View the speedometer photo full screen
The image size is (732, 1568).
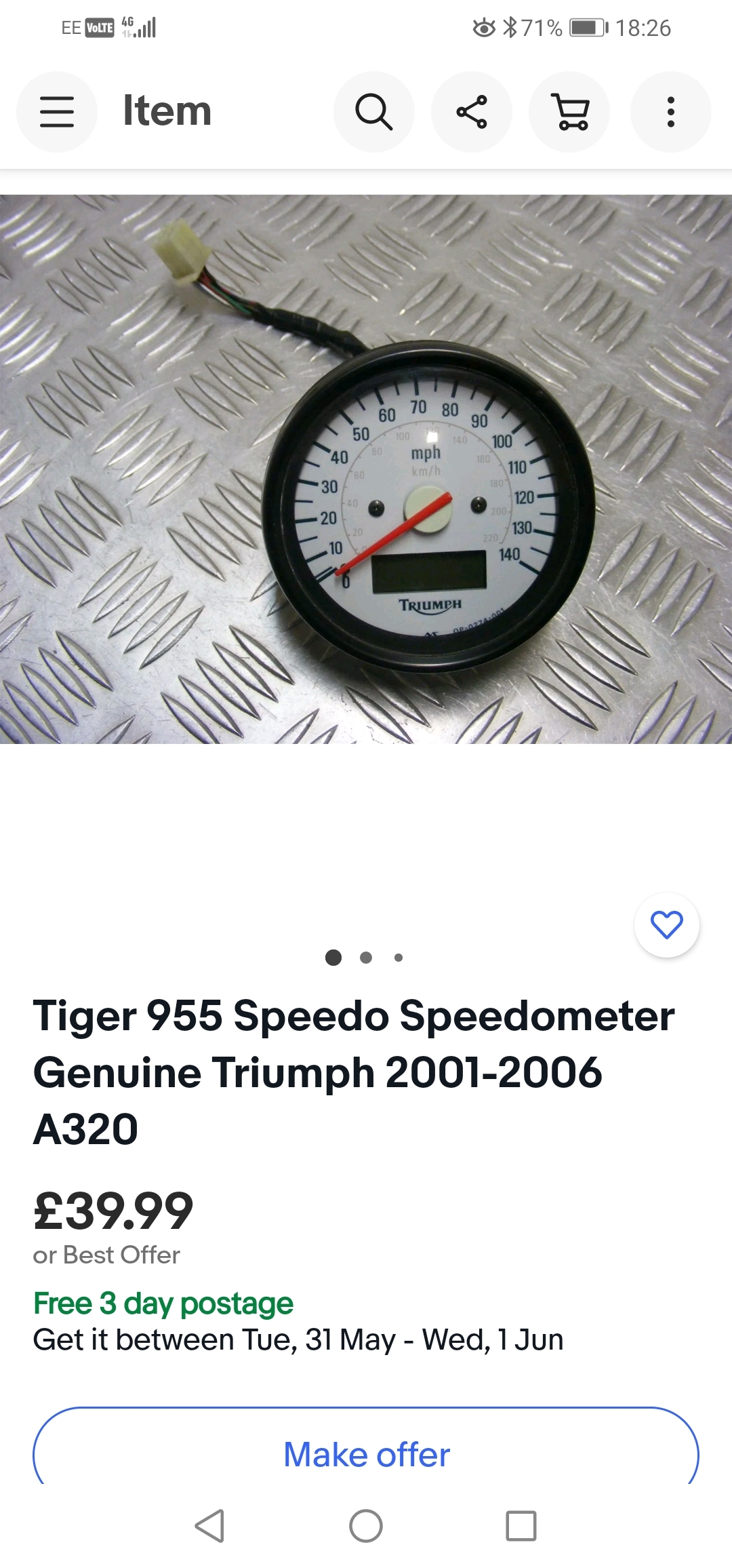[366, 469]
